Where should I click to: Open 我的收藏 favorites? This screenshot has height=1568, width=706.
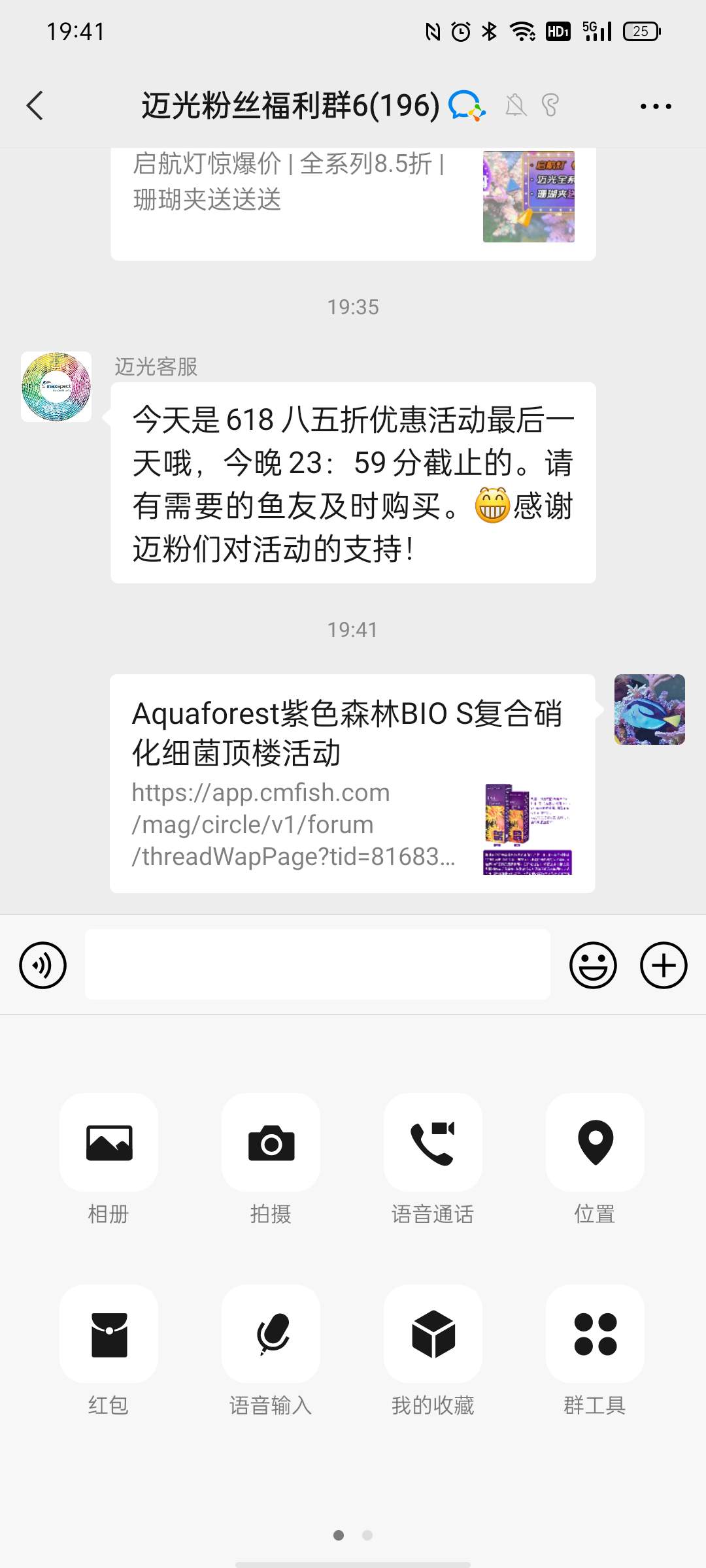(x=433, y=1333)
